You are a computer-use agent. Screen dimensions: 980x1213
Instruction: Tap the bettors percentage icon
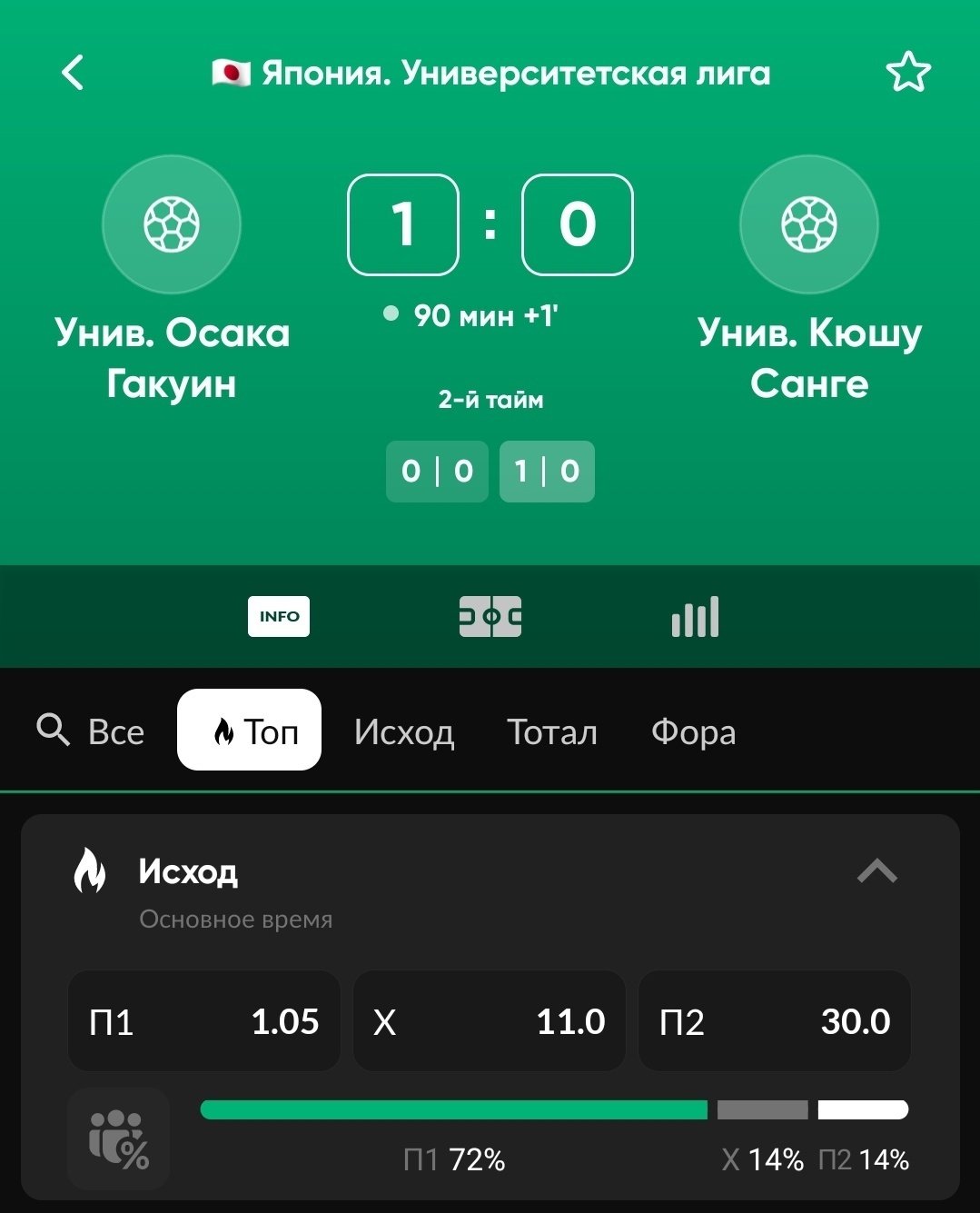pyautogui.click(x=119, y=1139)
